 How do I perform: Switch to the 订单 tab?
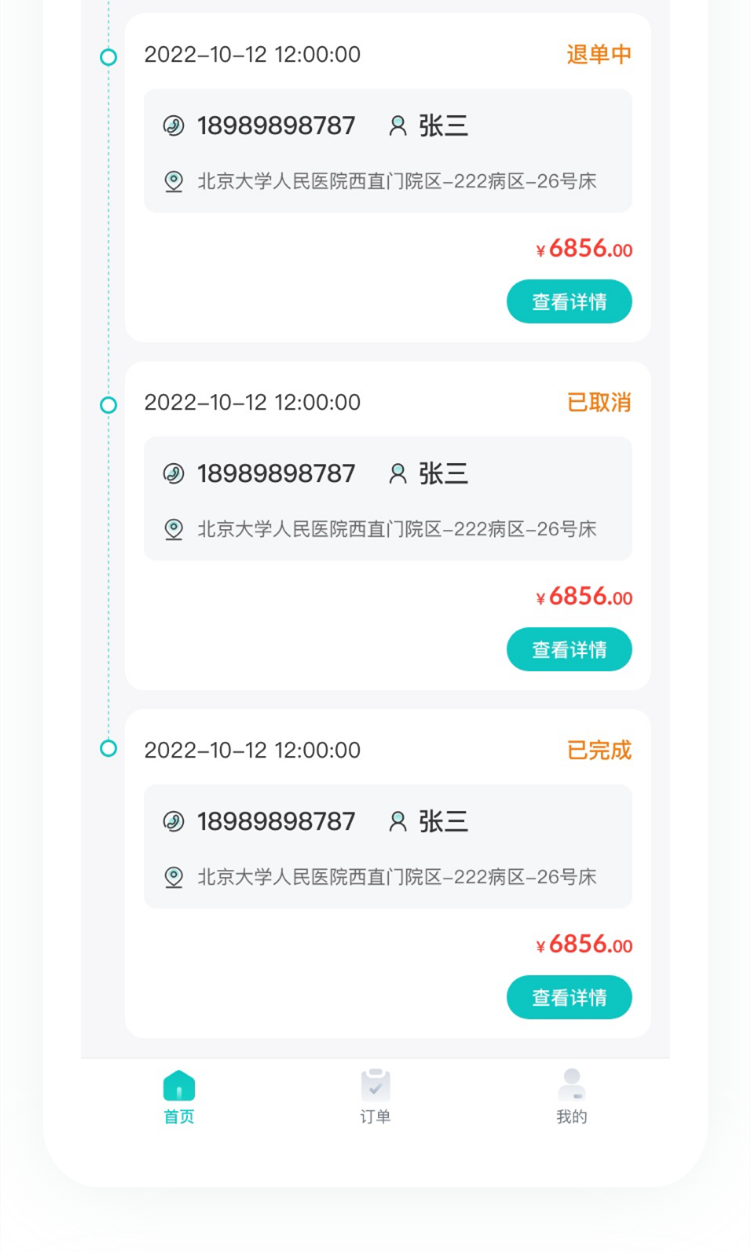pos(375,1097)
